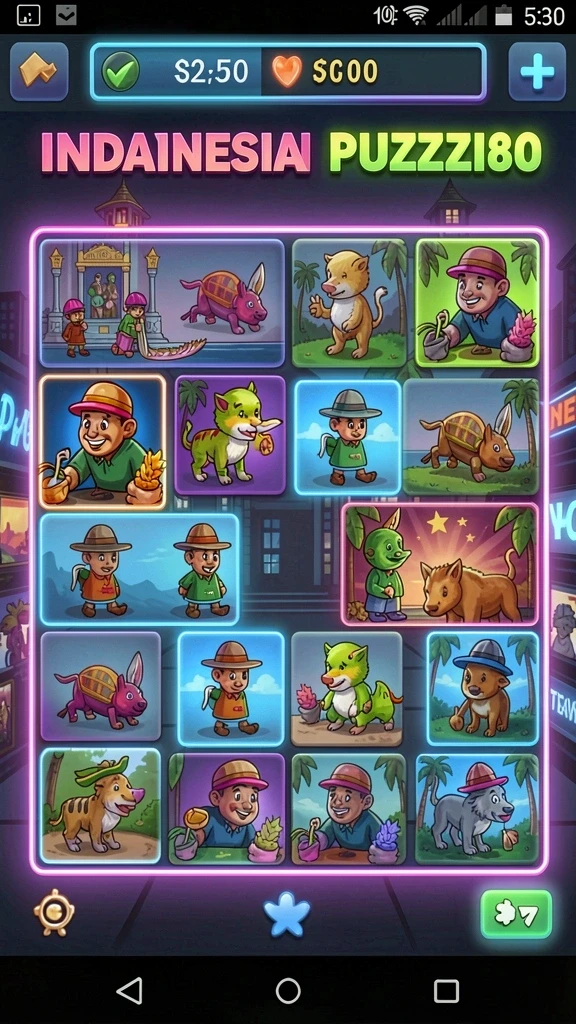Pick the orange-bordered tile of man in orange hat

tap(102, 442)
